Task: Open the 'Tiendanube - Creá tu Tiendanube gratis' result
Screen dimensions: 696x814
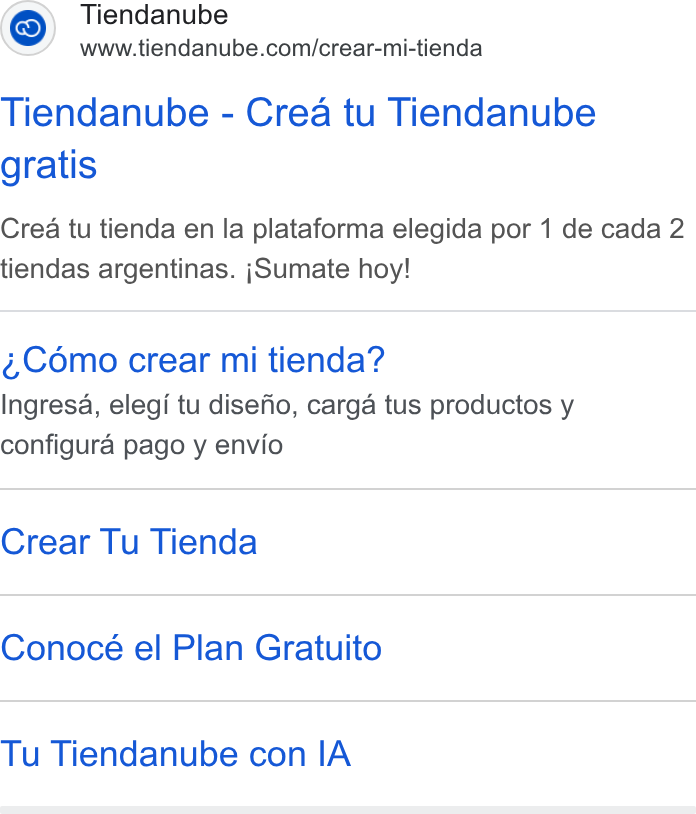Action: point(298,139)
